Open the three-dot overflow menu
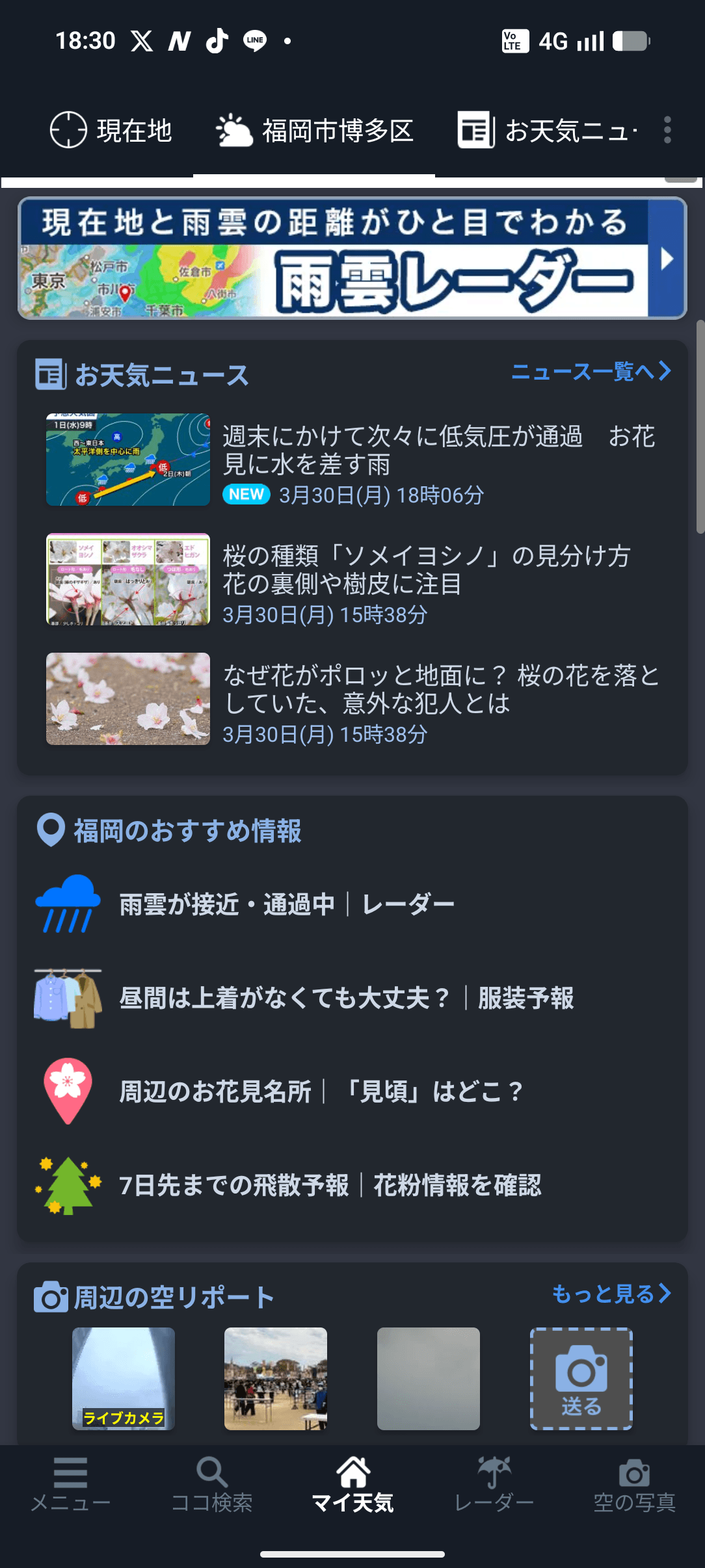The image size is (705, 1568). coord(667,131)
